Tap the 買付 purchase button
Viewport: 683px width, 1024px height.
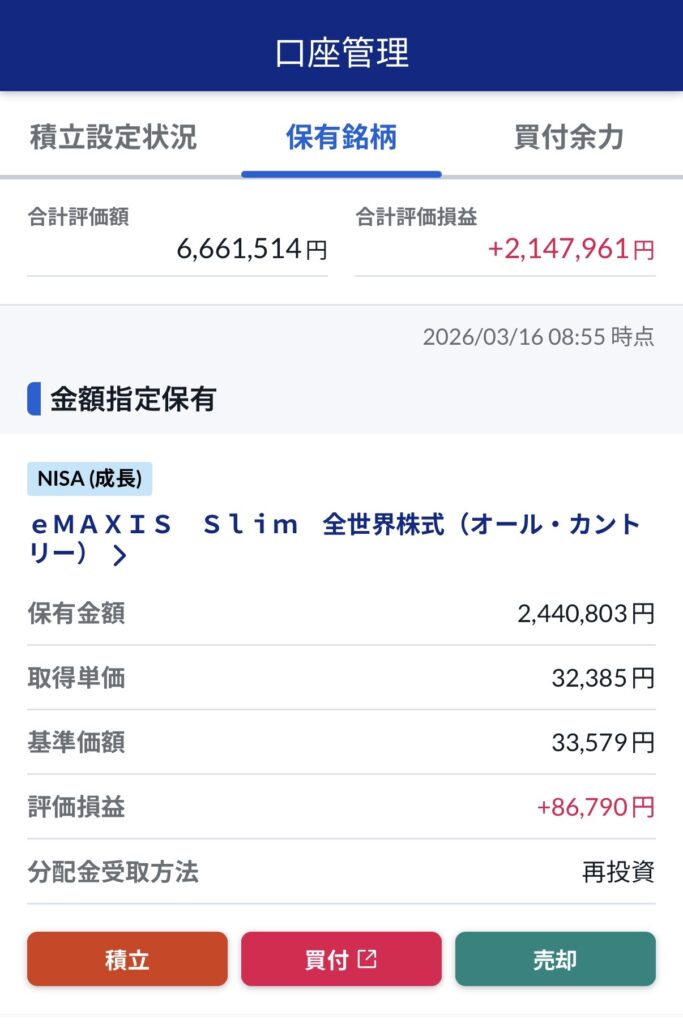pos(341,960)
